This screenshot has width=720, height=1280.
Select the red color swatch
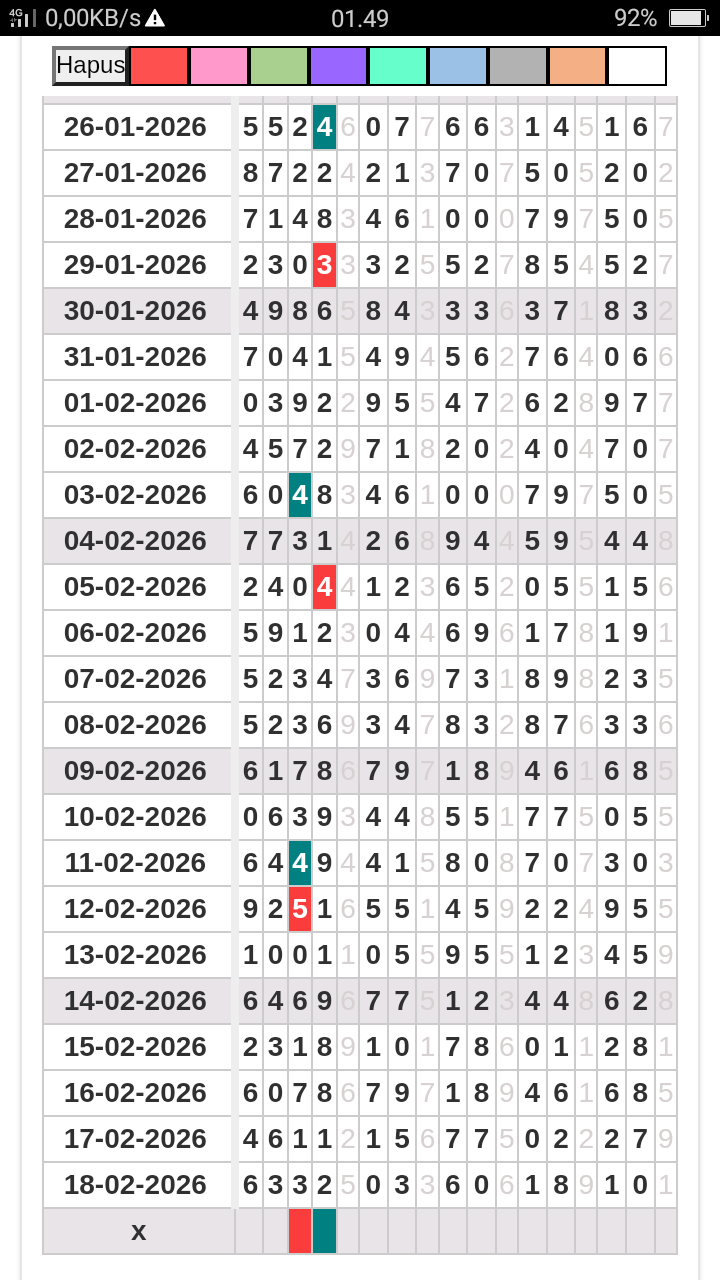(x=159, y=66)
